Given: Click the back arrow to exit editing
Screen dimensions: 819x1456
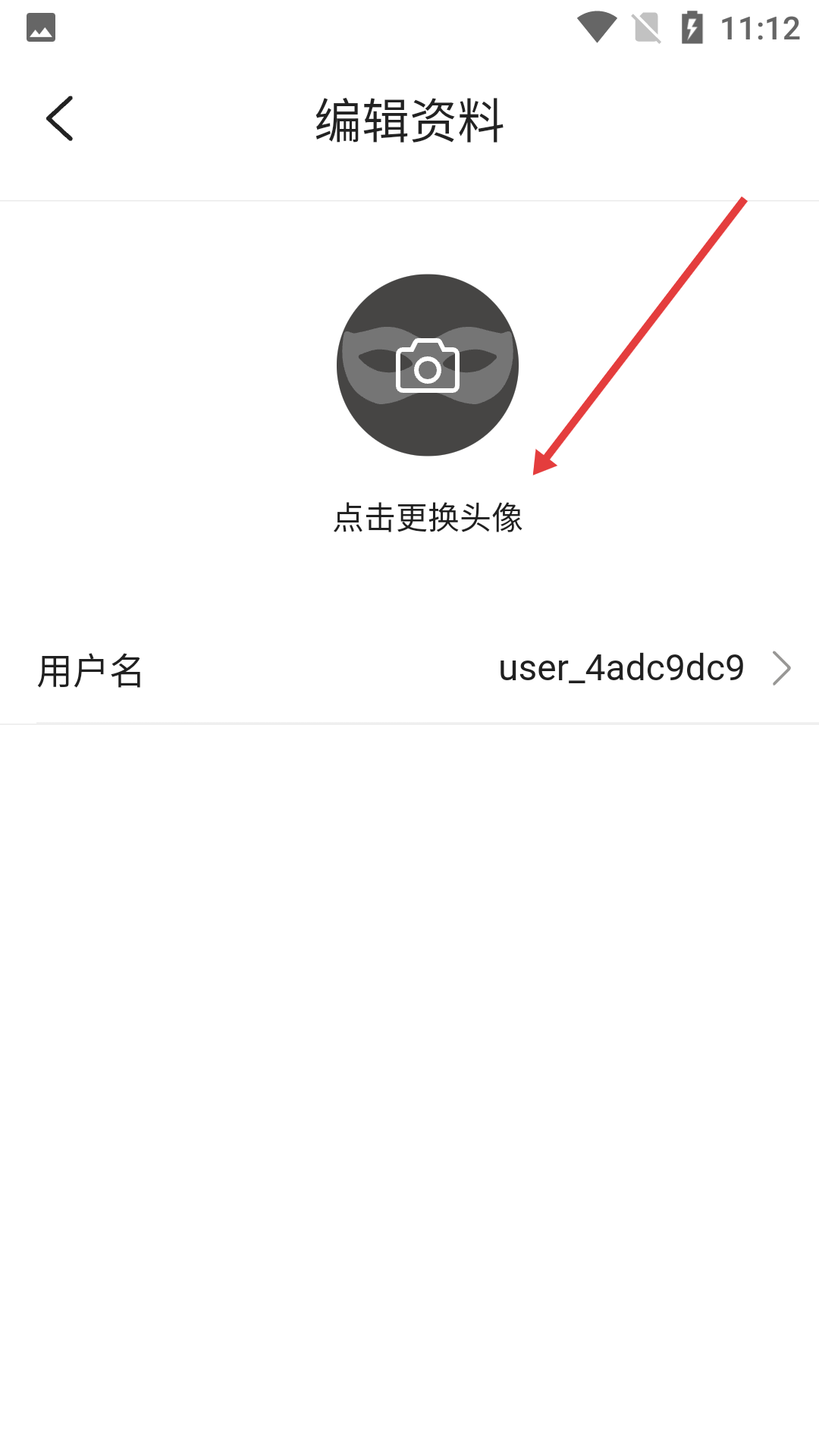Looking at the screenshot, I should pyautogui.click(x=59, y=118).
